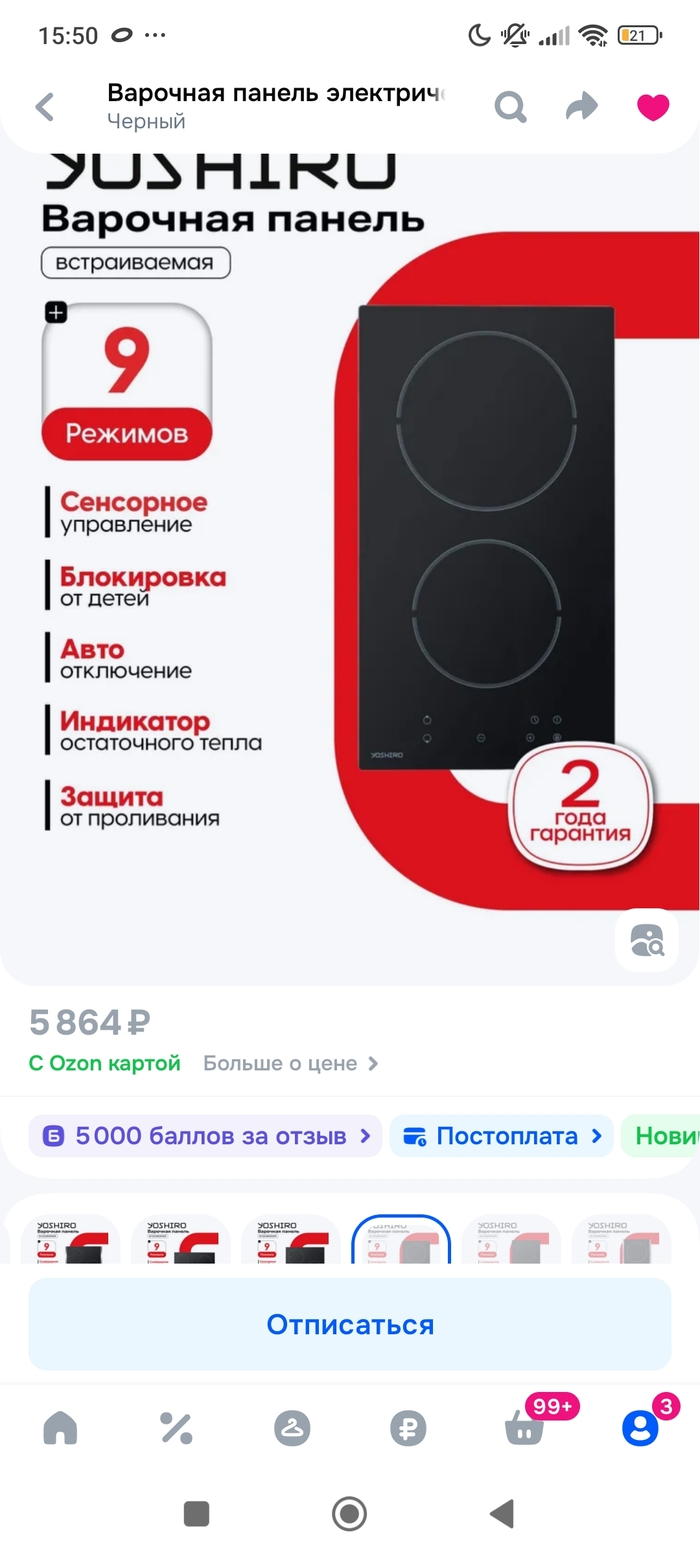Open the ruble finance tab
700x1556 pixels.
408,1428
